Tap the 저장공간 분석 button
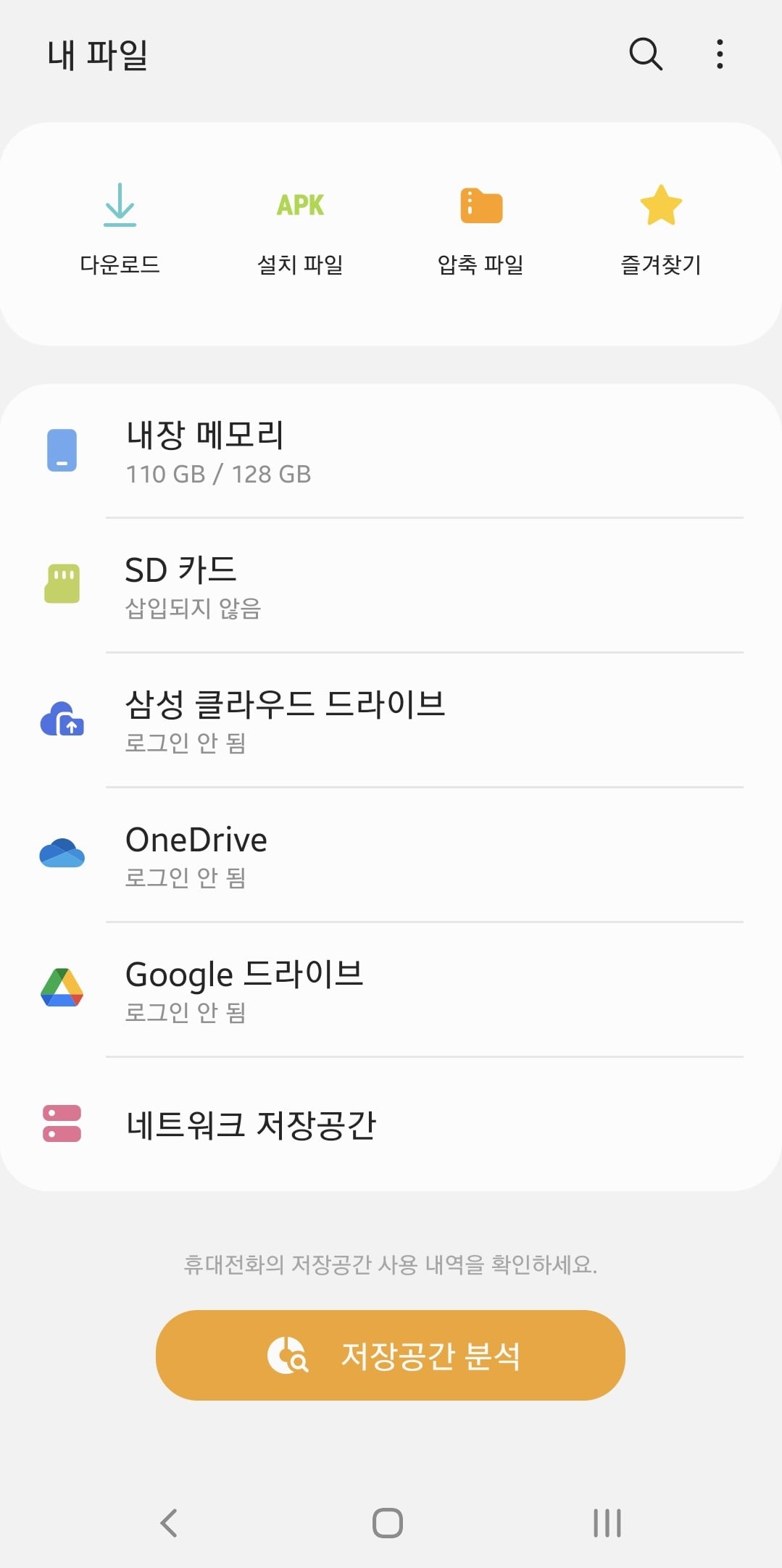This screenshot has height=1568, width=782. (x=391, y=1355)
